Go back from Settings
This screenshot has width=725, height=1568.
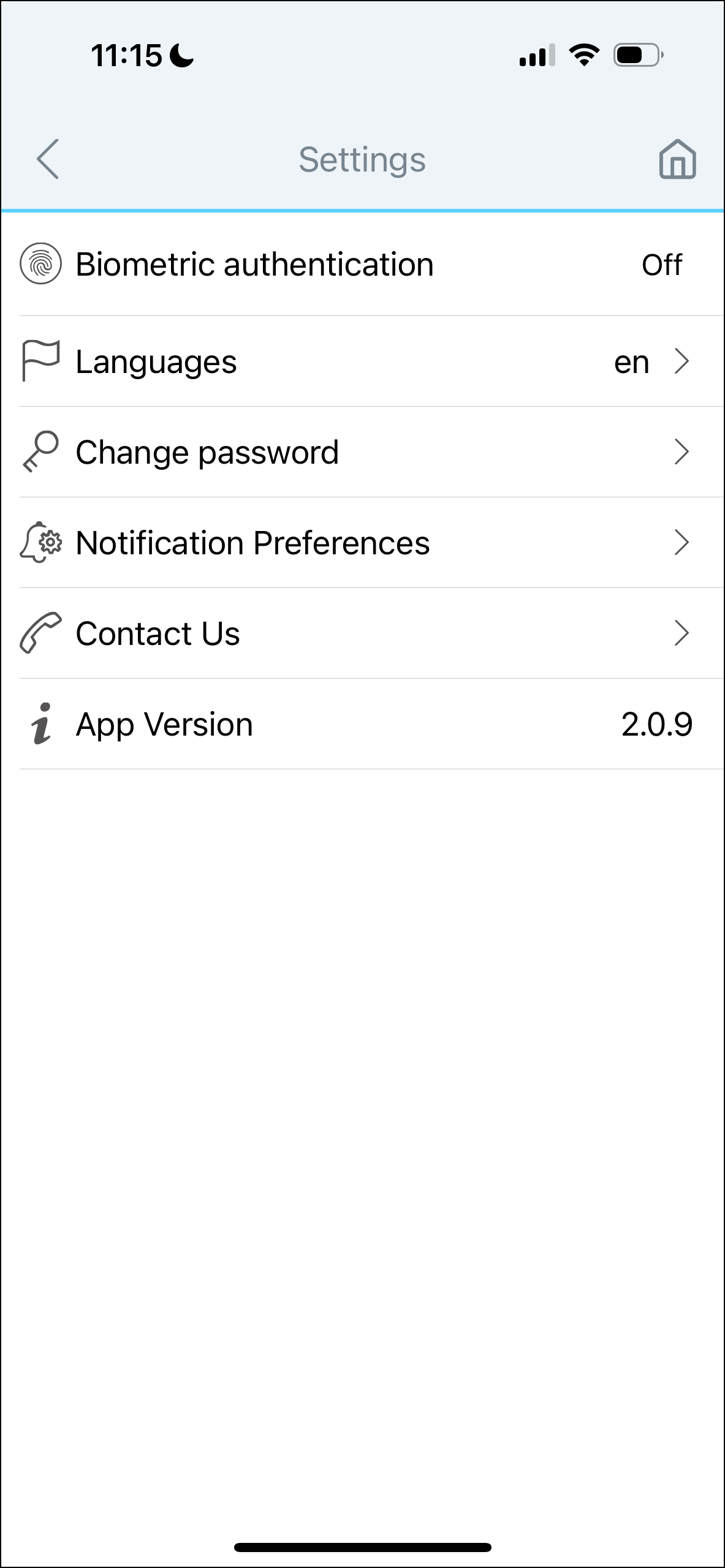(x=48, y=159)
